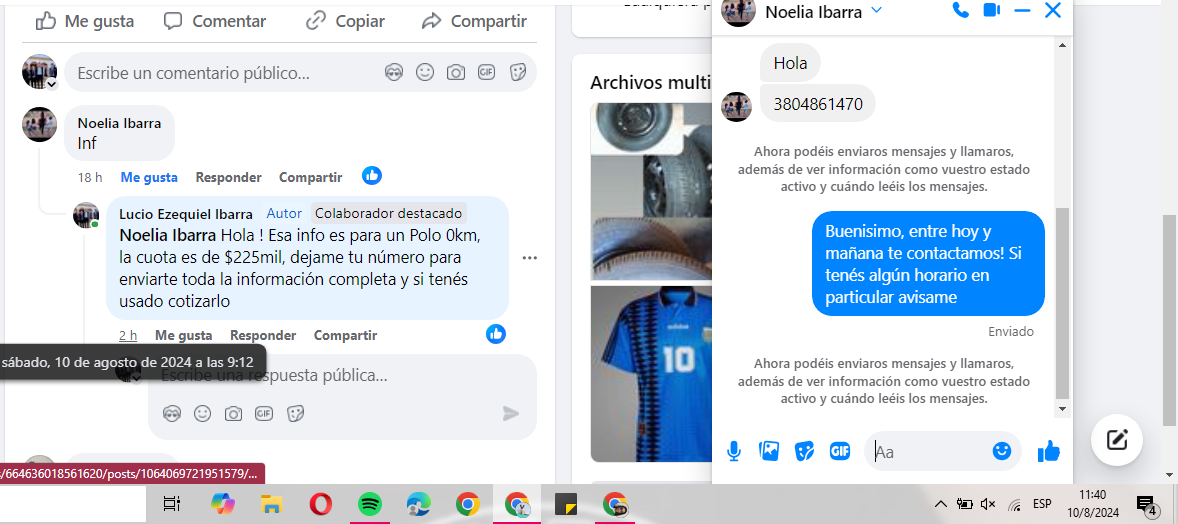Focus the 'Escribe un comentario público' field
This screenshot has height=524, width=1178.
point(220,73)
